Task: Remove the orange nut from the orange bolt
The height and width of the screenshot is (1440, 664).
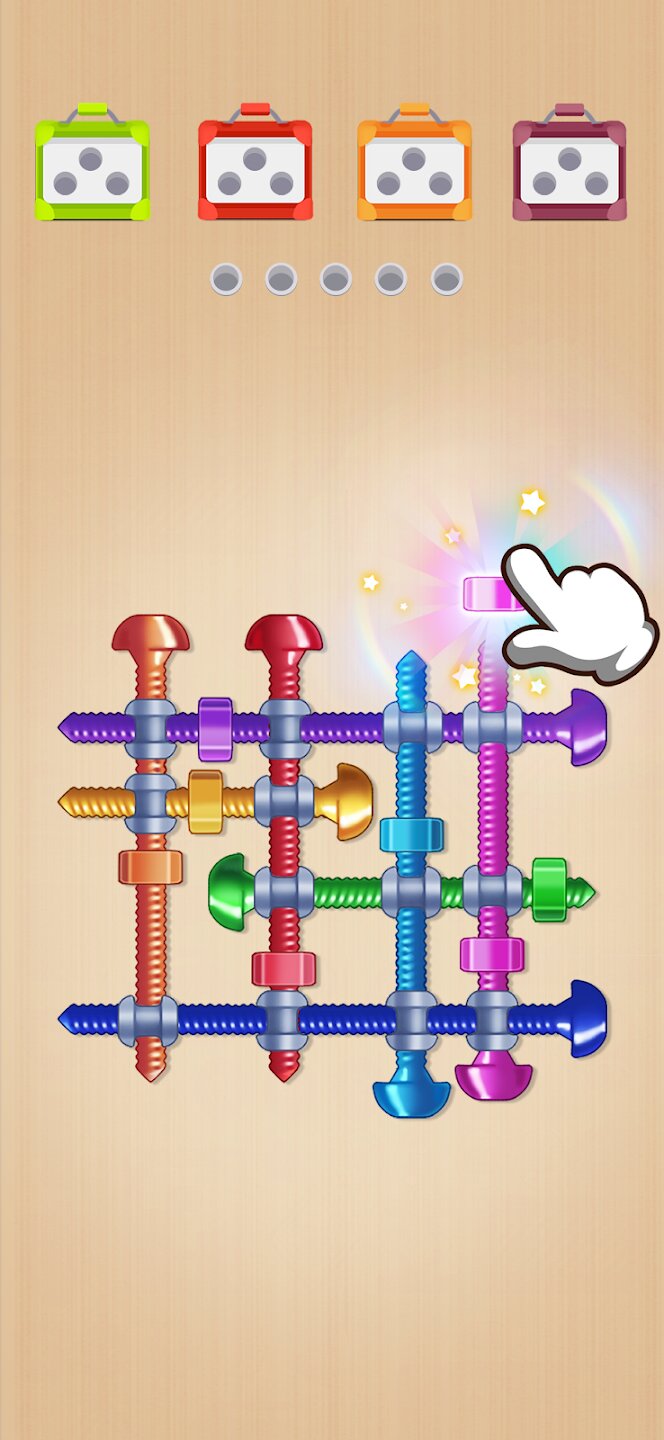Action: coord(150,867)
